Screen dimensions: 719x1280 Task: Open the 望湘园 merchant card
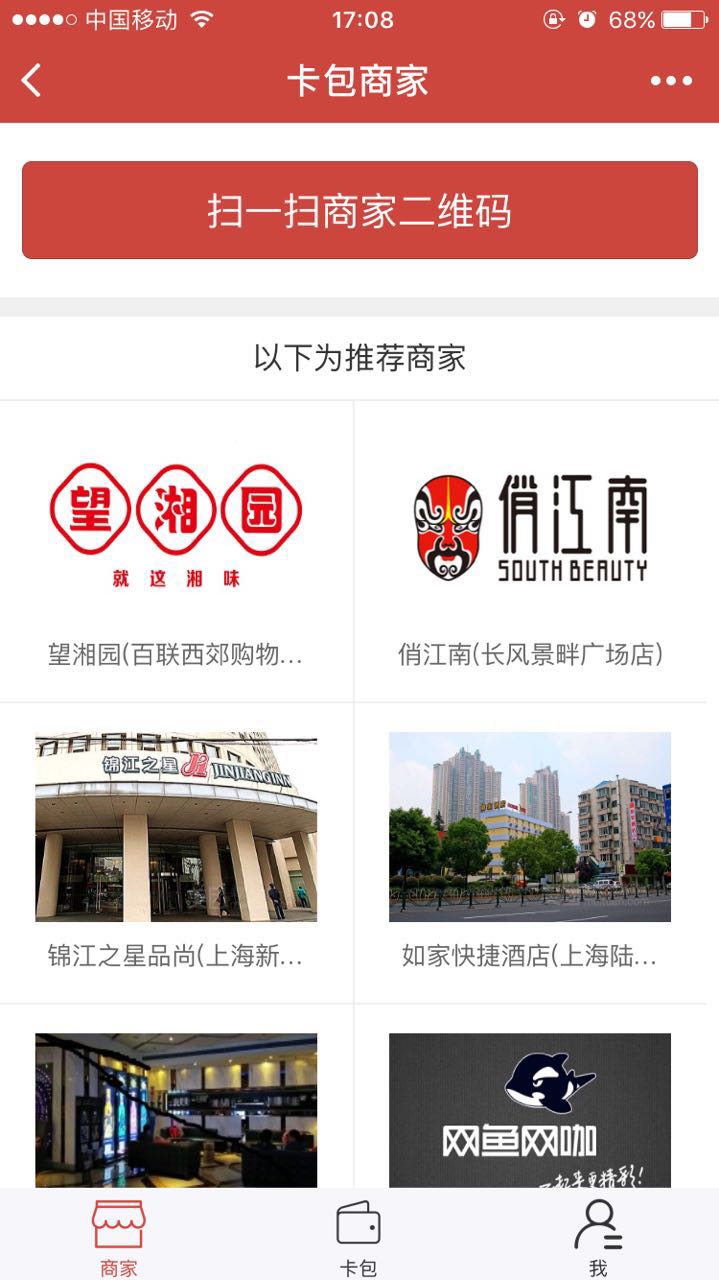click(176, 550)
